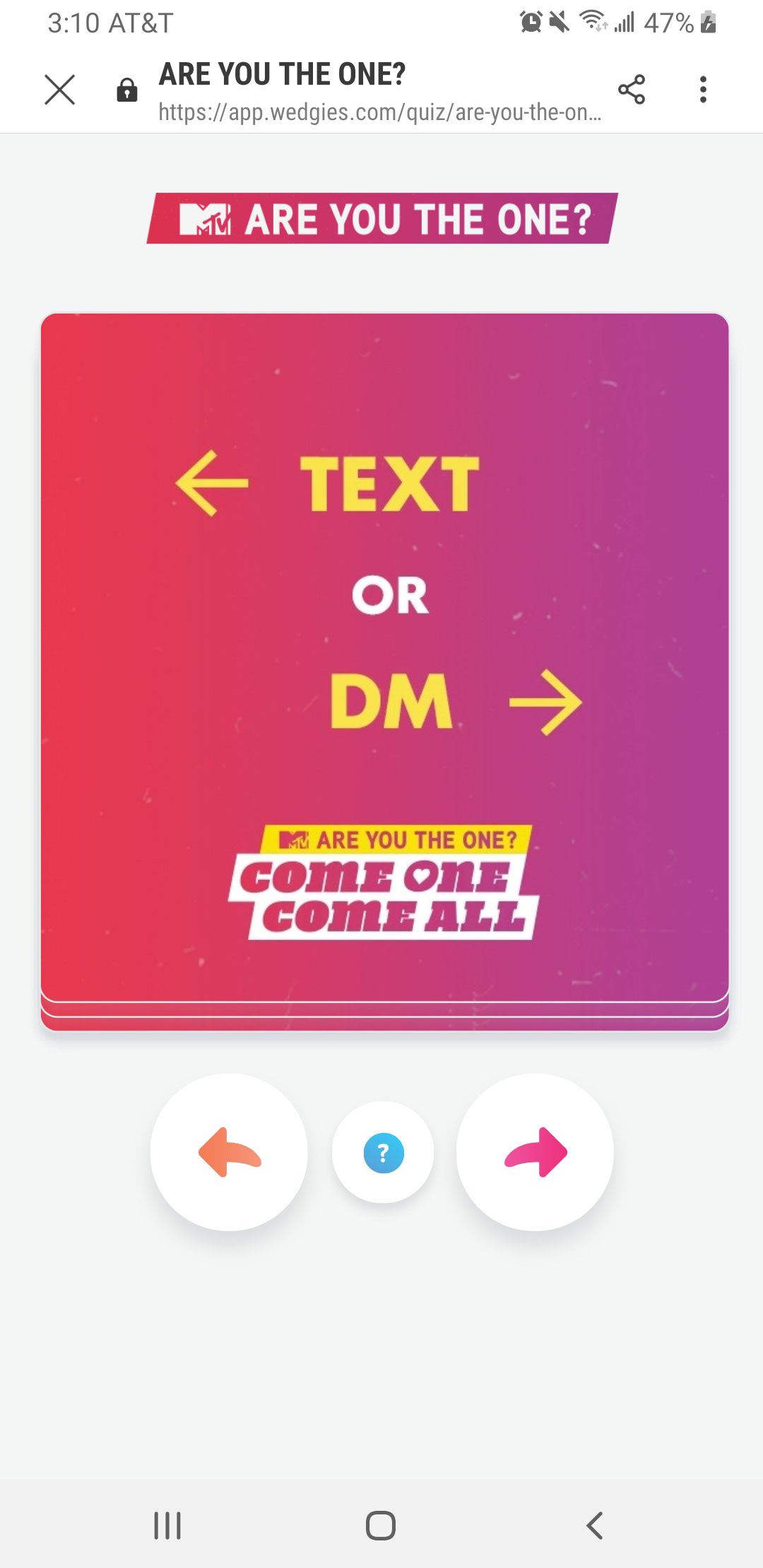Screen dimensions: 763x1568
Task: Close the in-app browser tab
Action: coord(59,90)
